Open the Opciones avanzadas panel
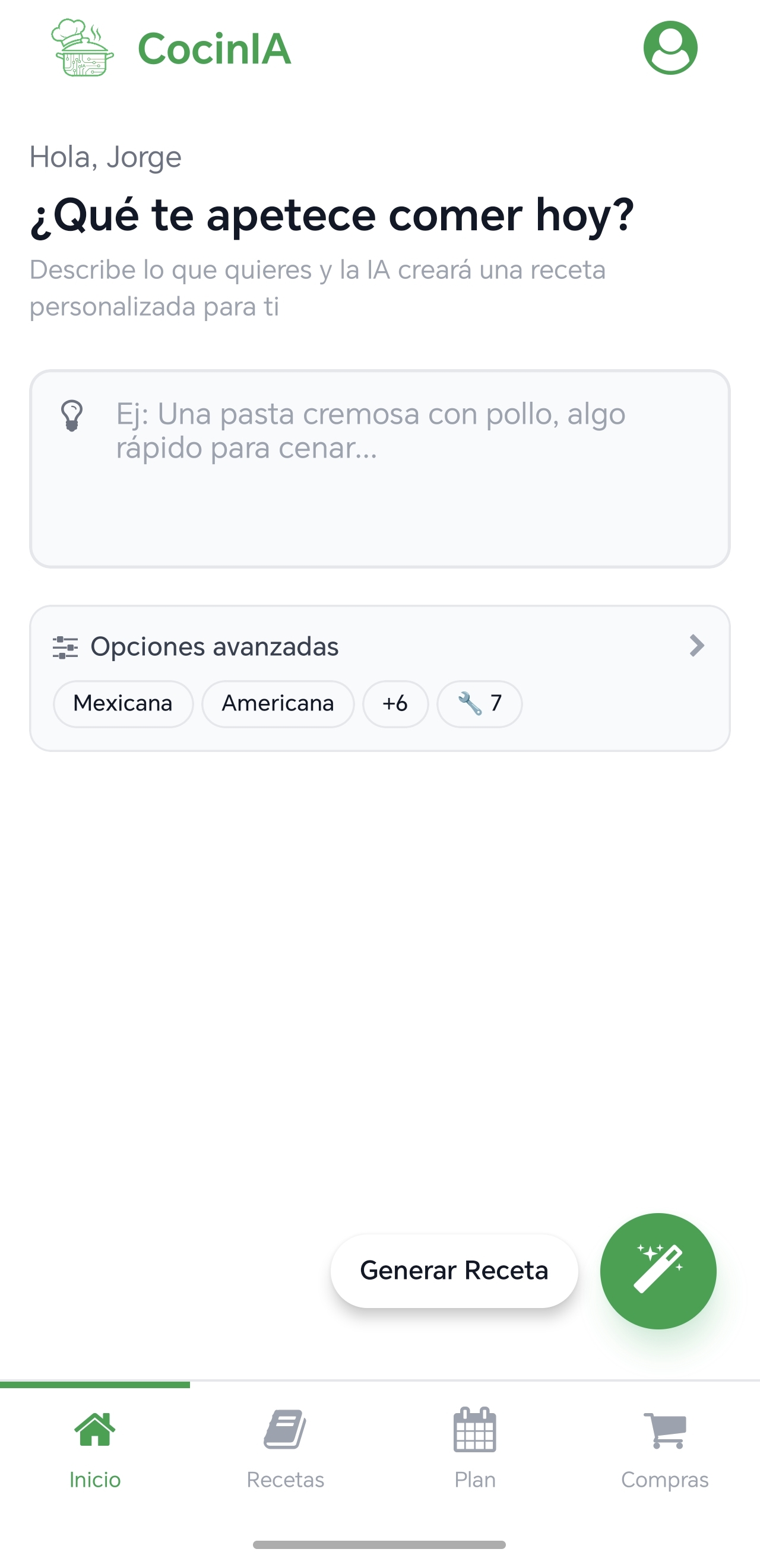Screen dimensions: 760x1568 pyautogui.click(x=214, y=647)
